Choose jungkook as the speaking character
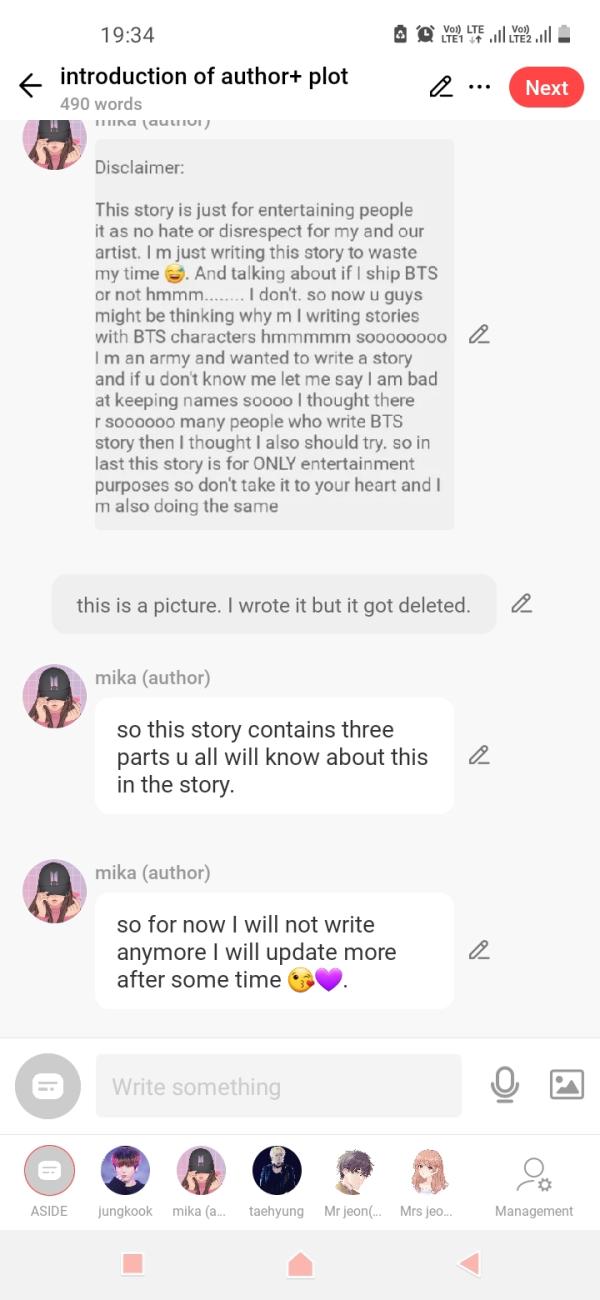 click(126, 1181)
